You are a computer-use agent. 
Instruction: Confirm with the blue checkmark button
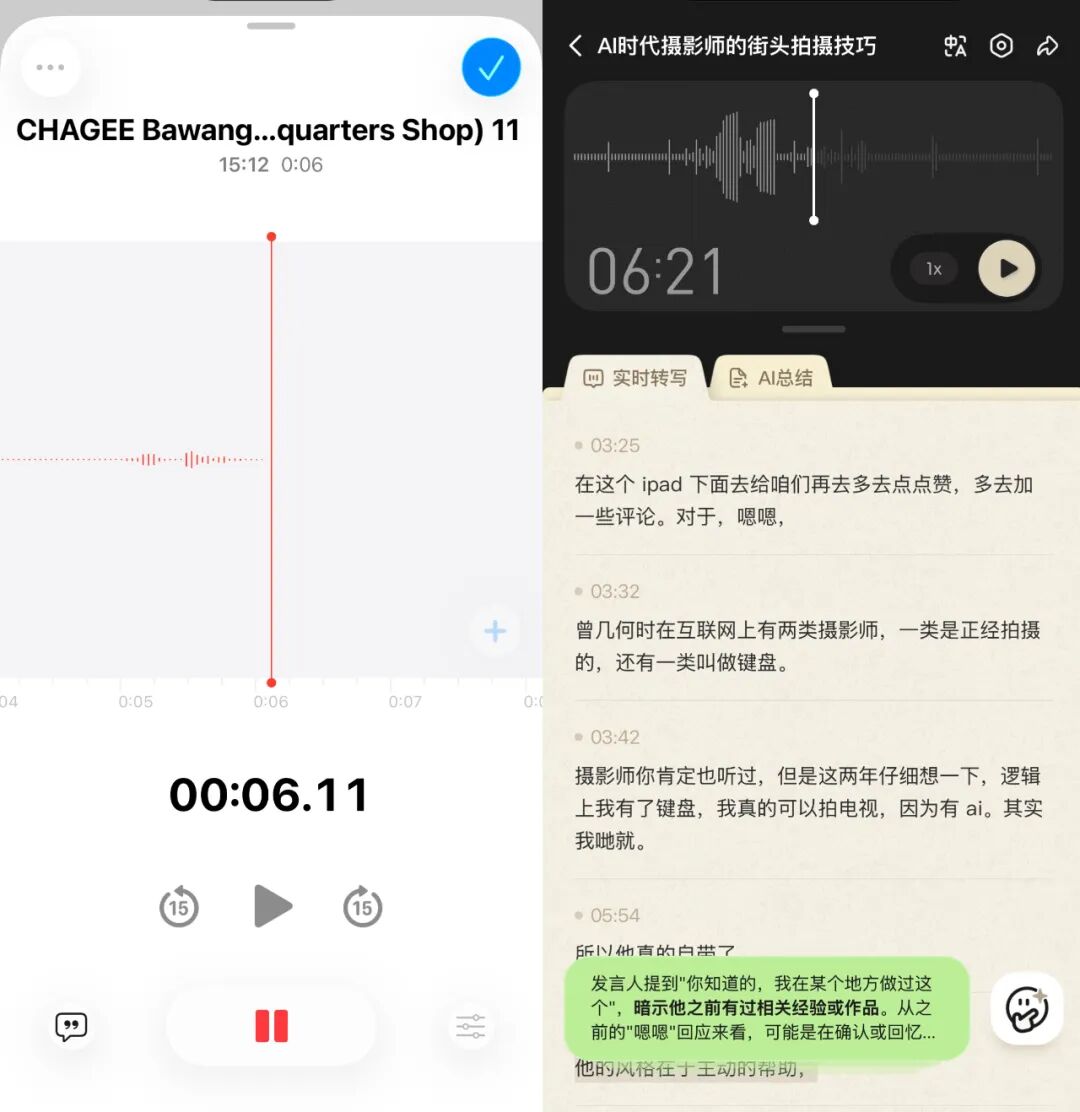coord(490,67)
